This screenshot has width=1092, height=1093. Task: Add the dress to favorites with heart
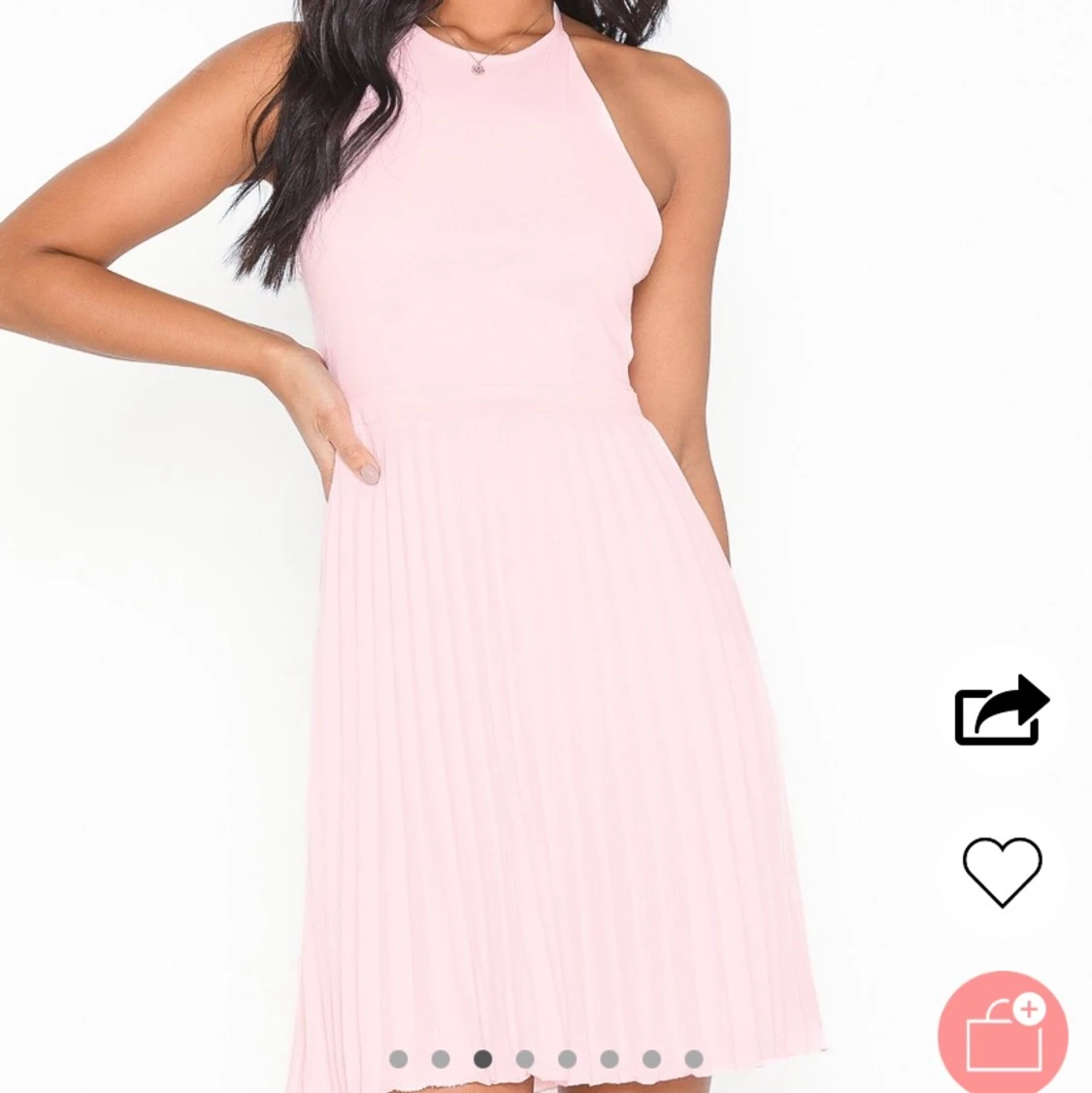click(x=1002, y=871)
